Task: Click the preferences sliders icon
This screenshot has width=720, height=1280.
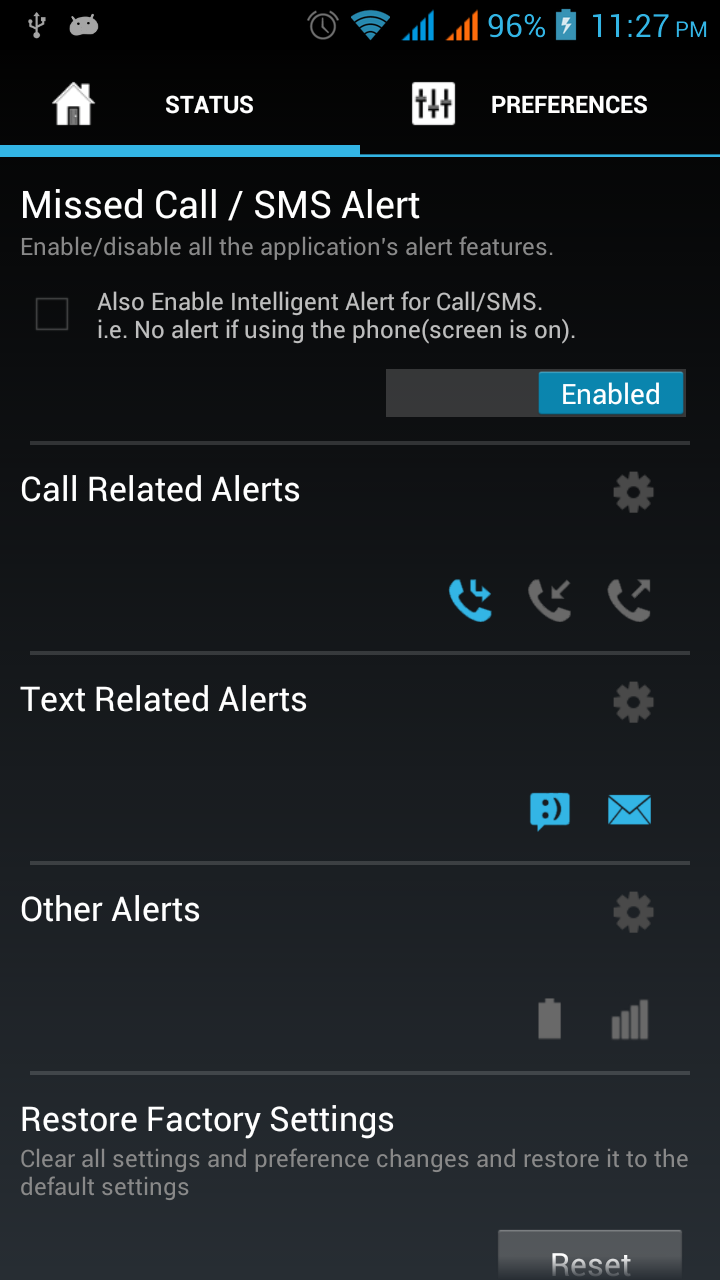Action: tap(432, 103)
